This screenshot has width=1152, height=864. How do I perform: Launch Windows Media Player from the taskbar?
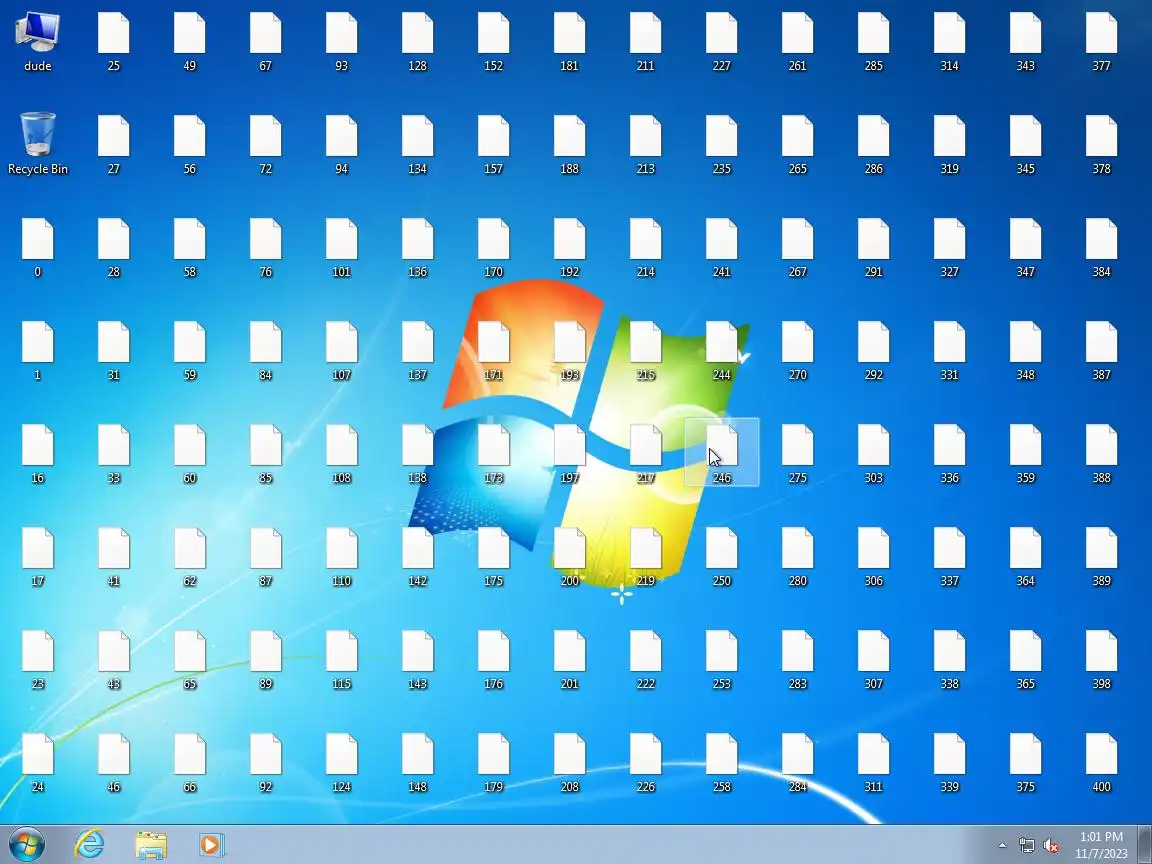211,845
